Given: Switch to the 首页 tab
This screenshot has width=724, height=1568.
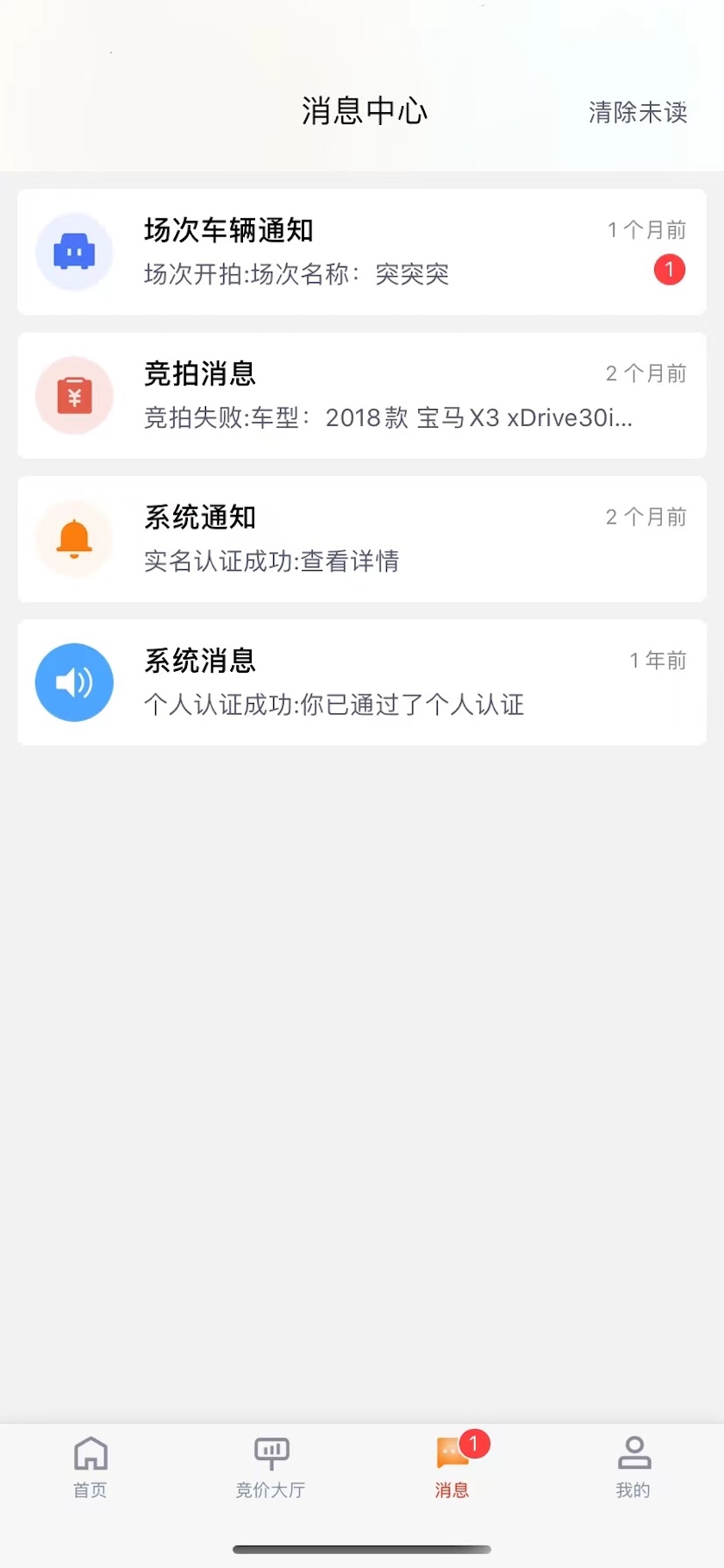Looking at the screenshot, I should pos(90,1466).
